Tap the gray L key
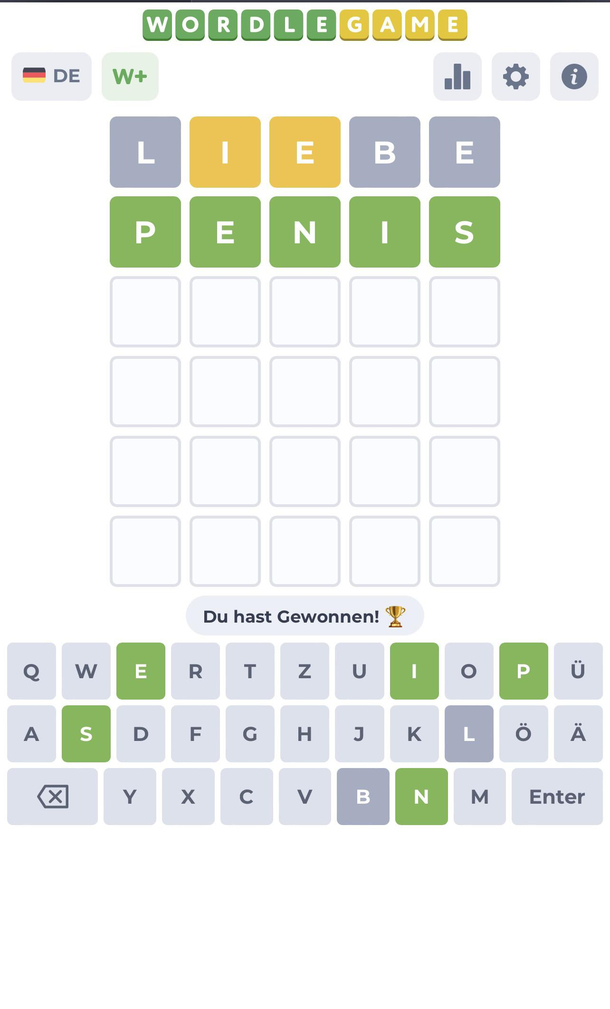Image resolution: width=610 pixels, height=1009 pixels. pyautogui.click(x=469, y=734)
